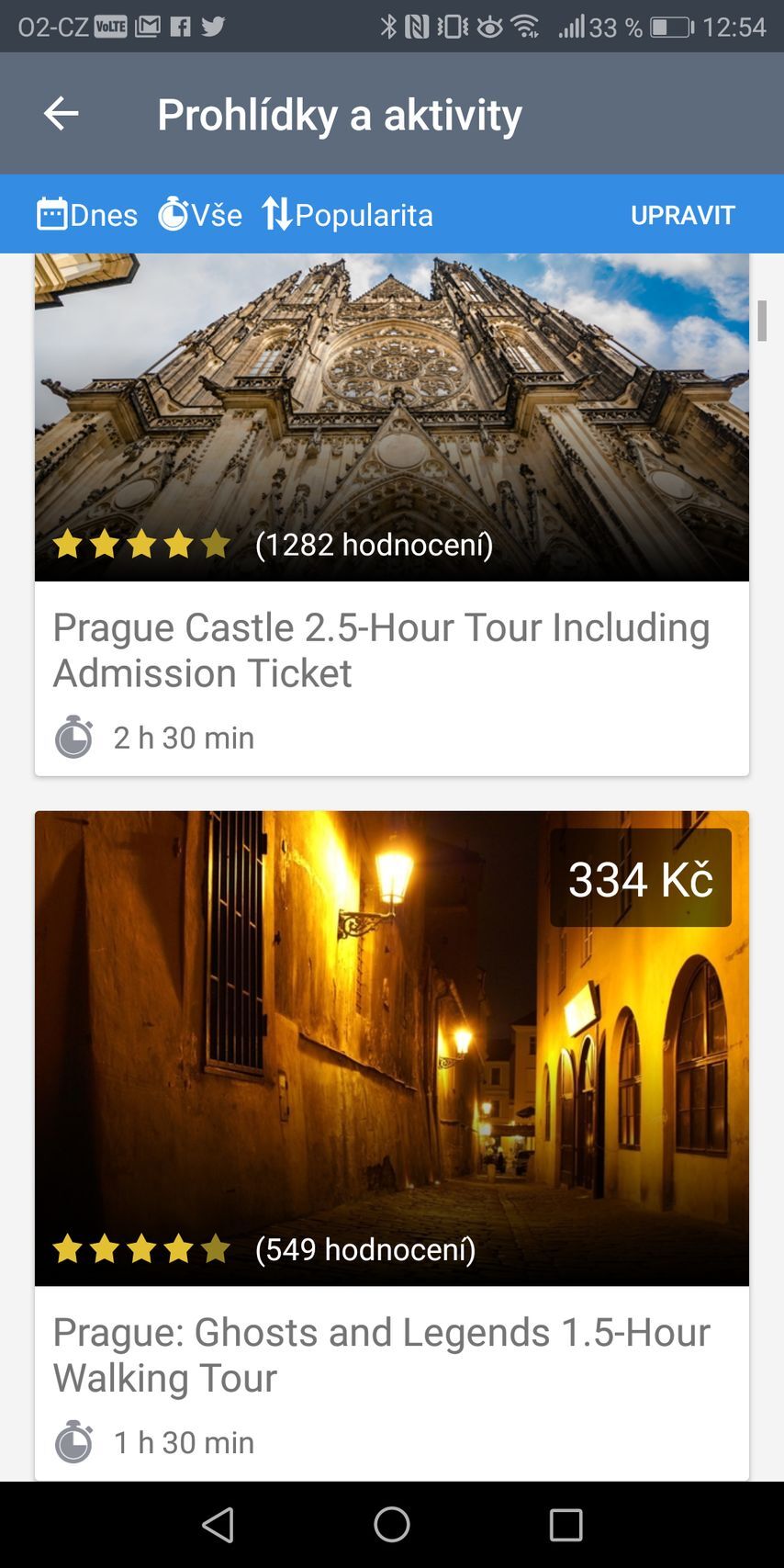Open the 334 Kč price label
The image size is (784, 1568).
click(x=640, y=879)
